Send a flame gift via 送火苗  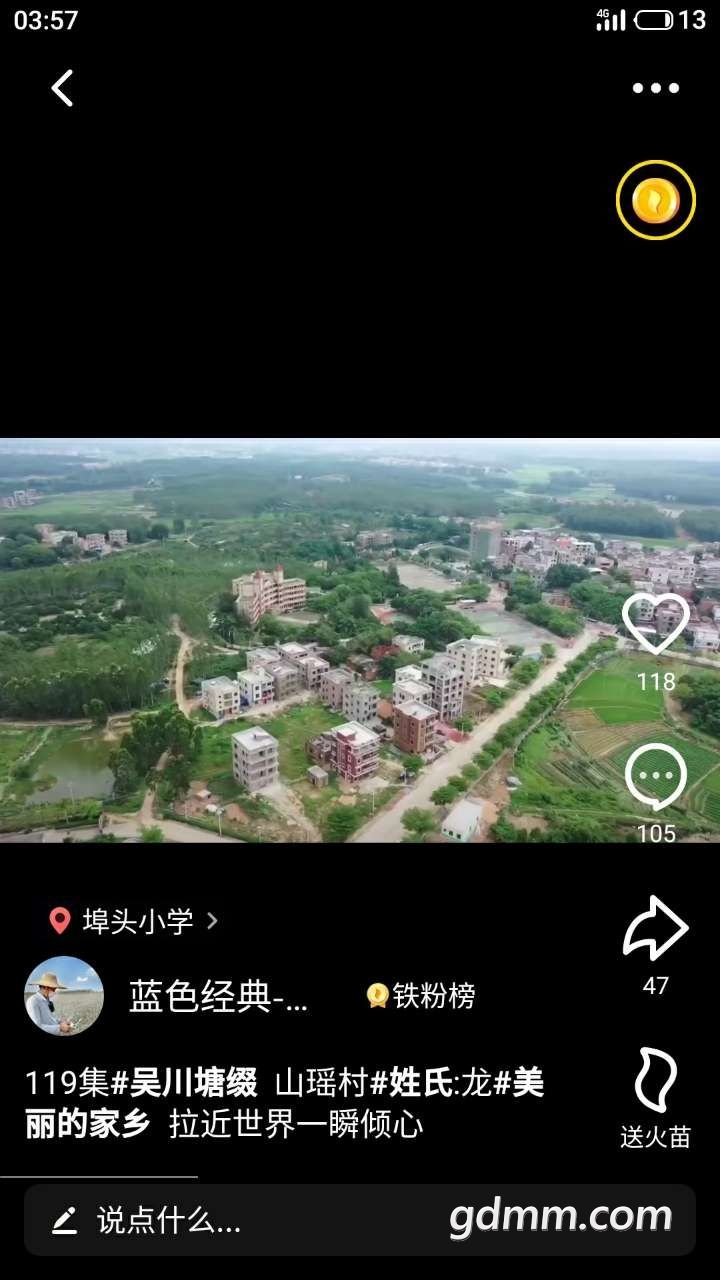[x=655, y=1082]
